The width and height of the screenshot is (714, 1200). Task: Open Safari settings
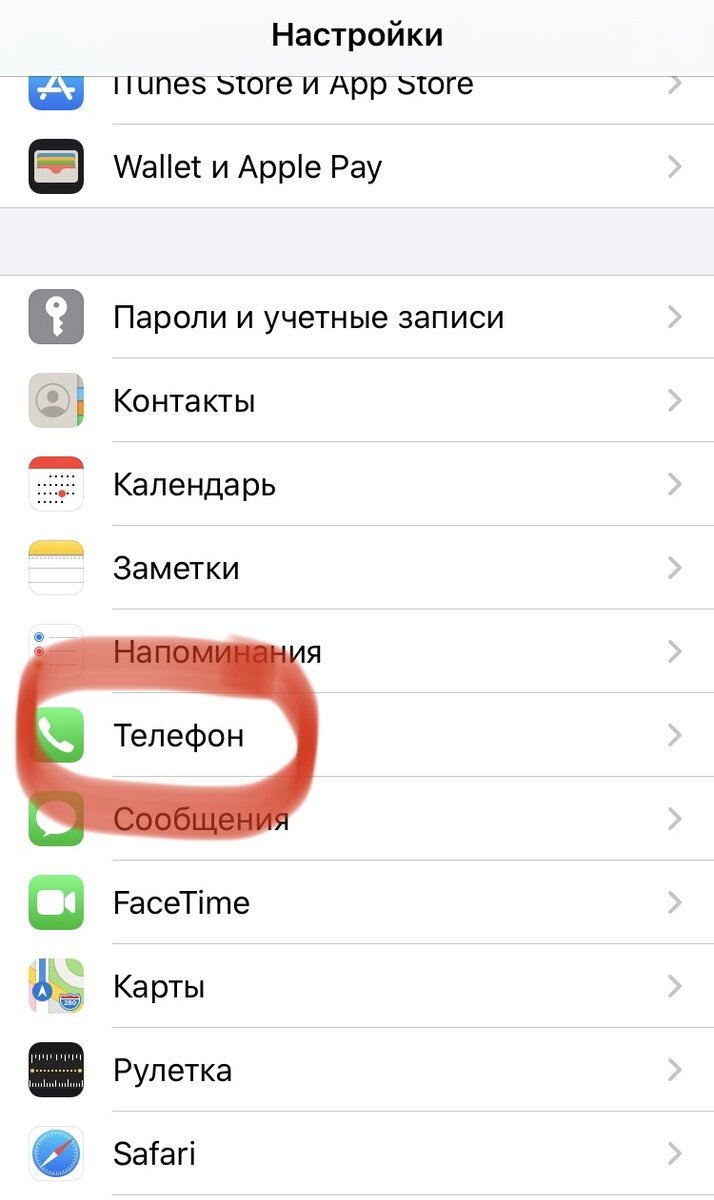pos(357,1154)
